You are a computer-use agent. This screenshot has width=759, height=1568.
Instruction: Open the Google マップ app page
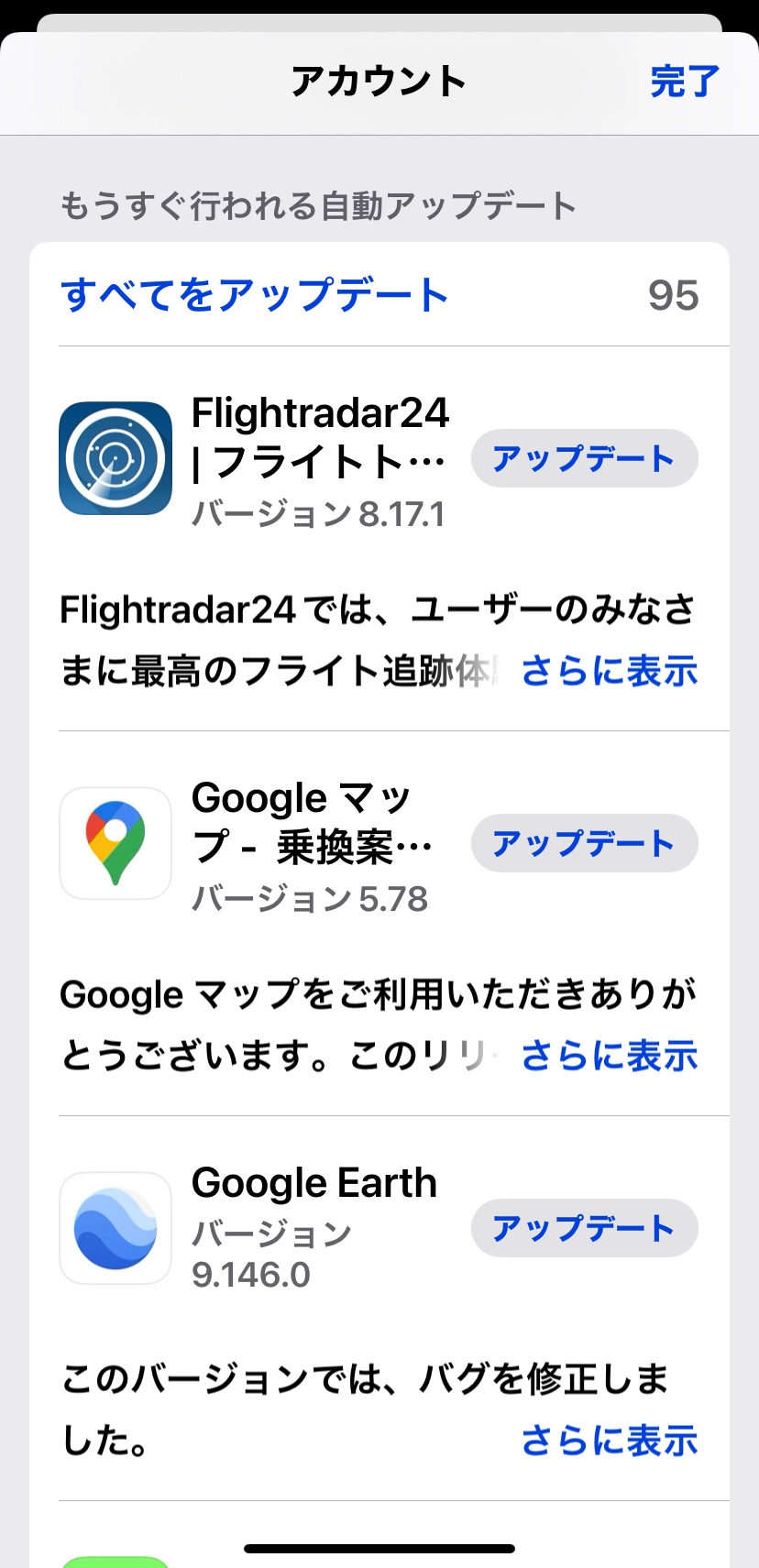[115, 843]
